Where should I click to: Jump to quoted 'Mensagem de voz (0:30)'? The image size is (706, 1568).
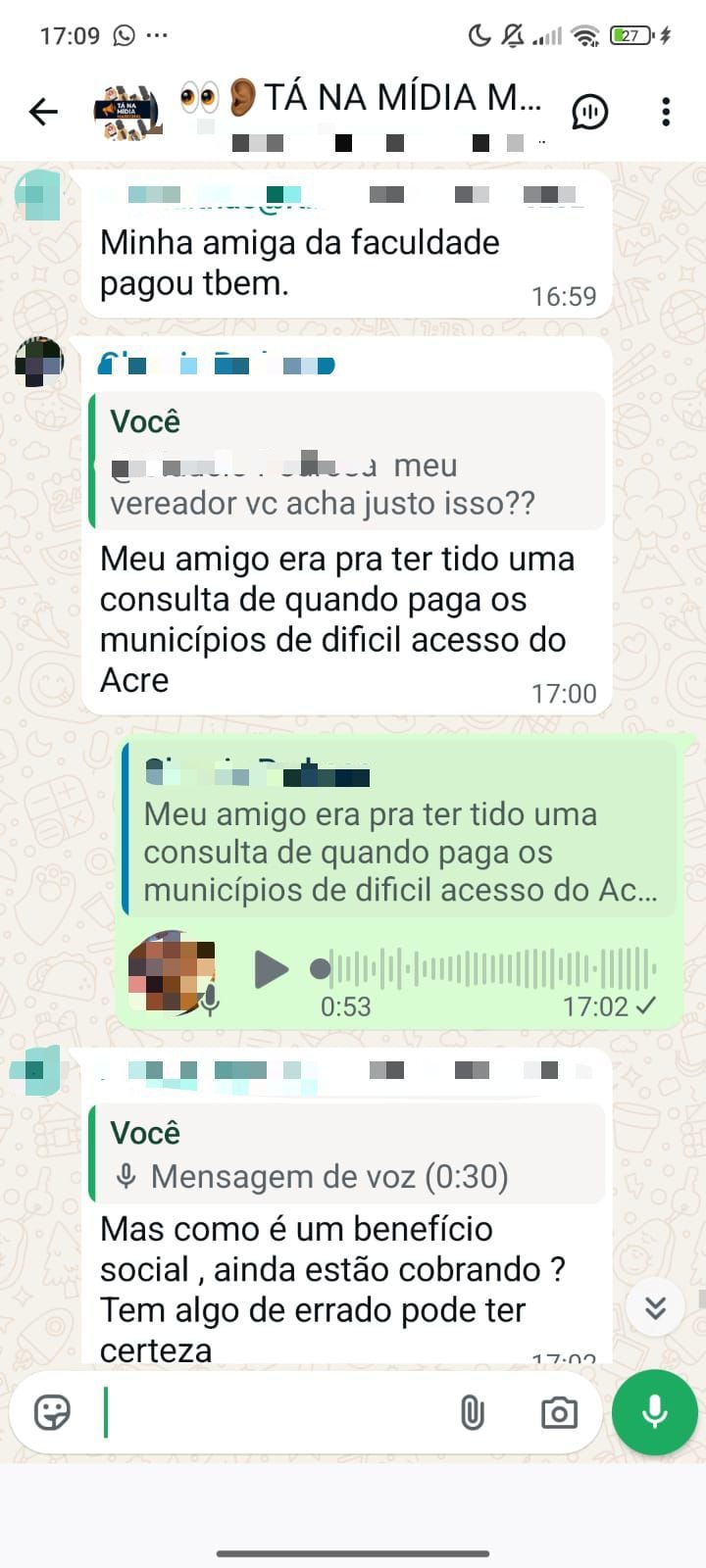(347, 1154)
